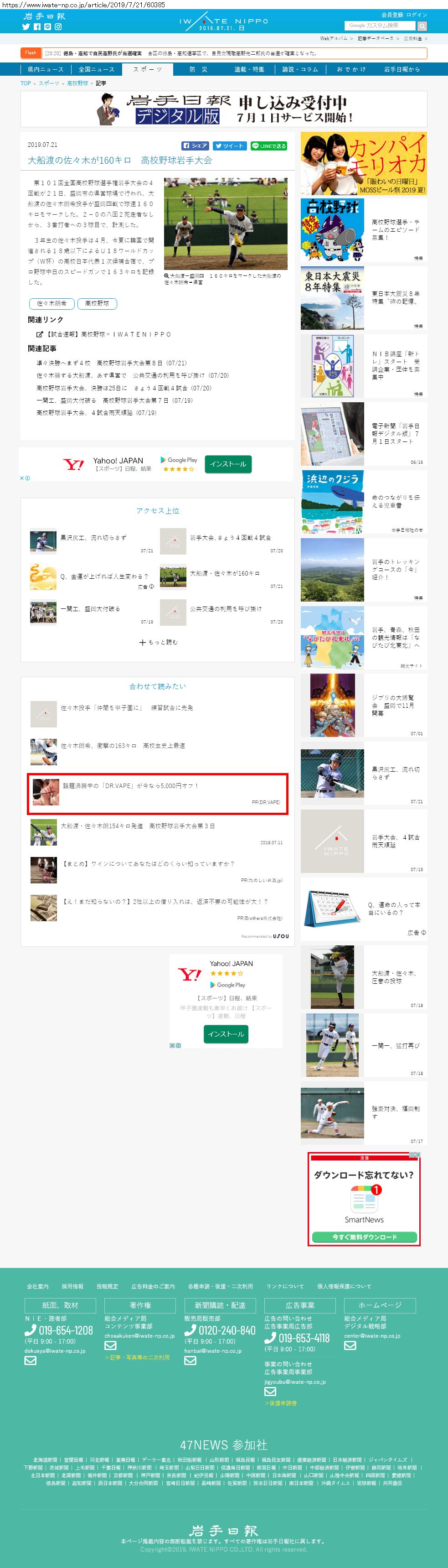Open 論説・コラム section
448x1568 pixels.
click(x=300, y=69)
